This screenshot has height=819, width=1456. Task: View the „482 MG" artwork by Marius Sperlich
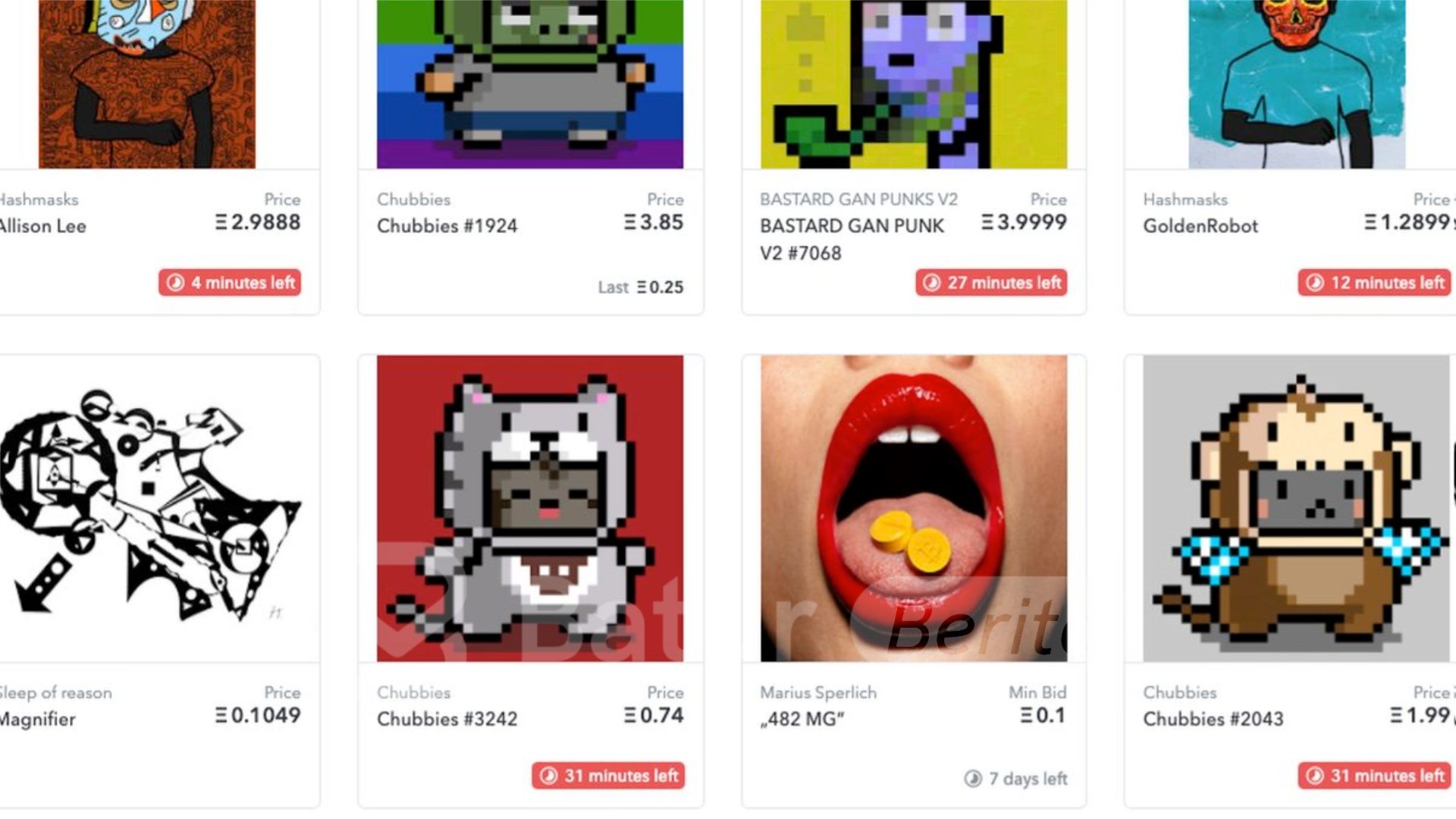coord(802,719)
